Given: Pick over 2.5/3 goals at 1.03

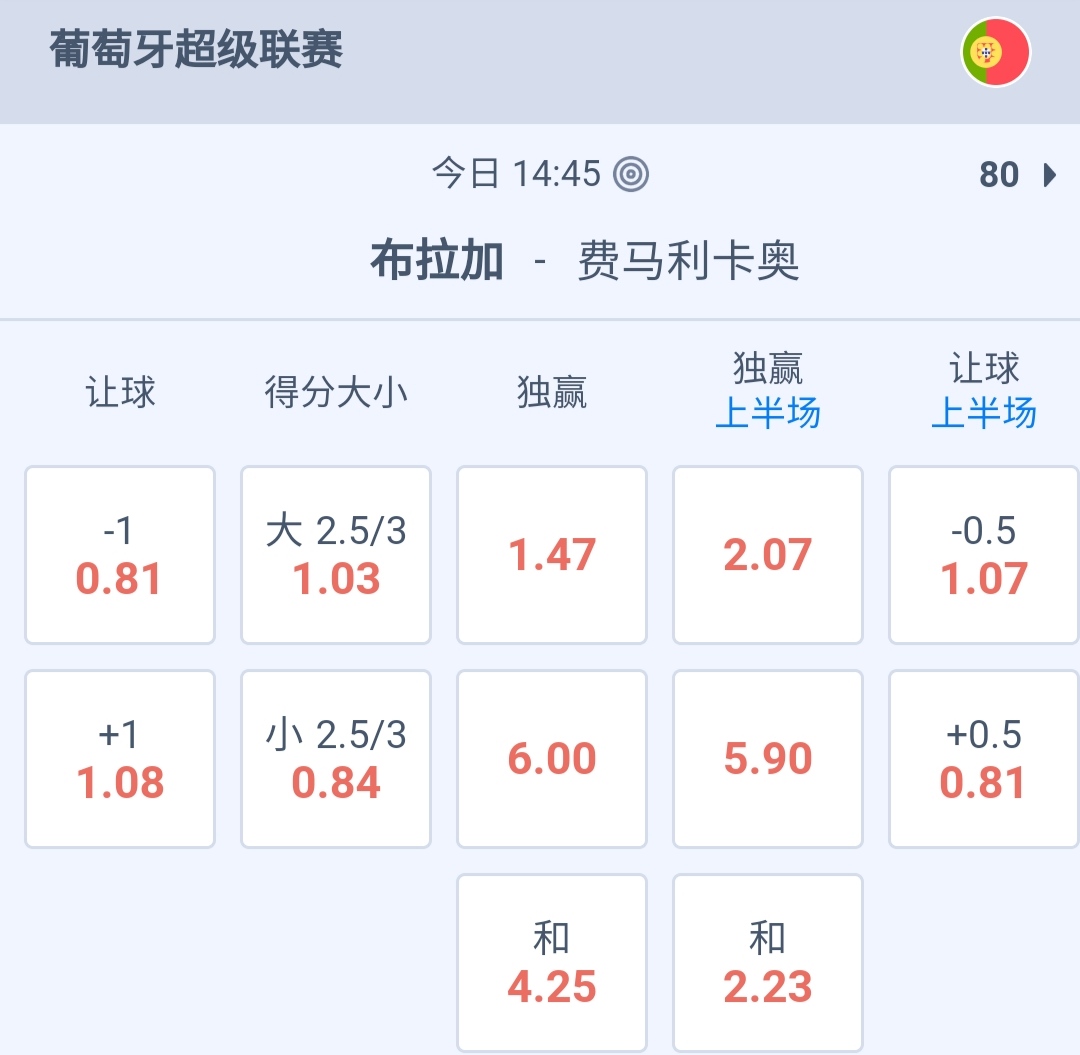Looking at the screenshot, I should click(x=336, y=555).
